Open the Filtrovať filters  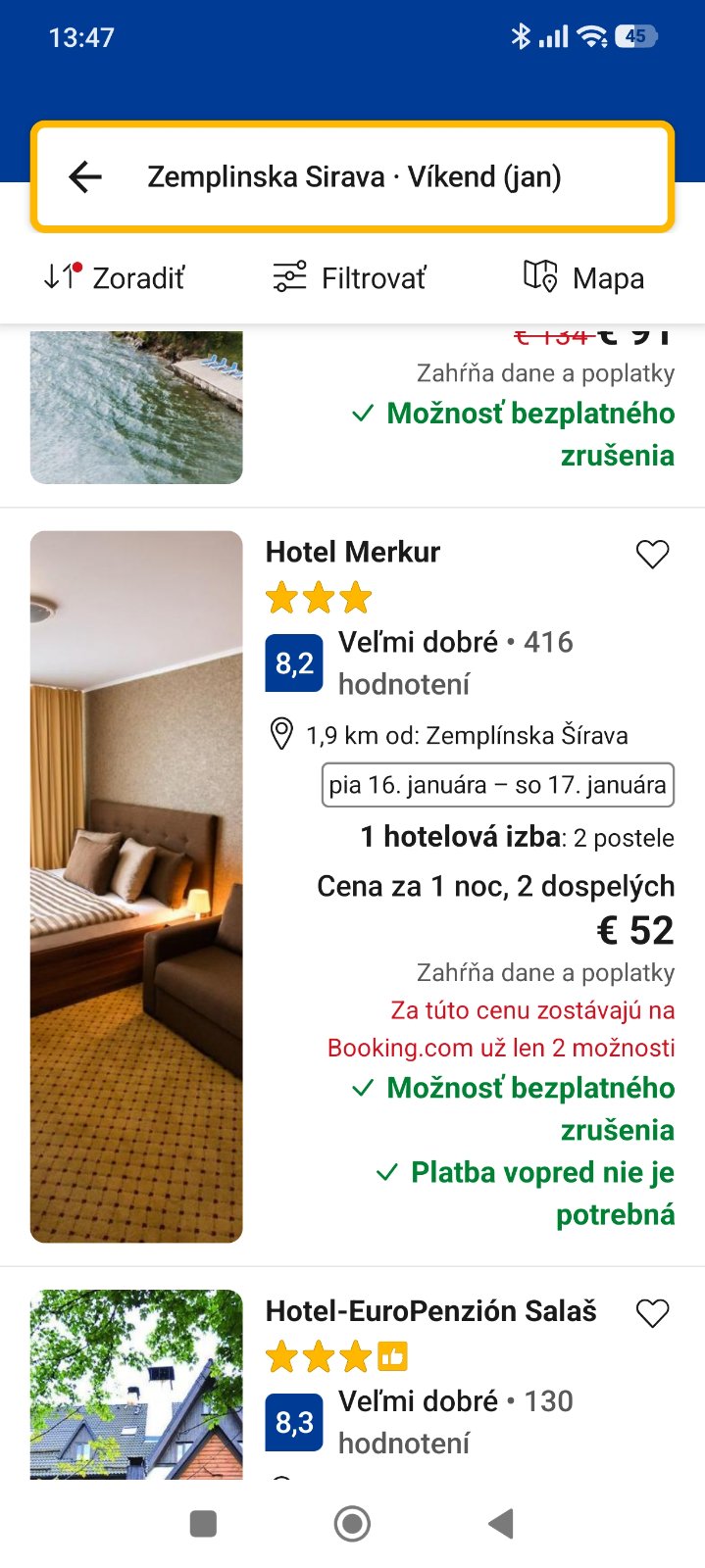(350, 277)
